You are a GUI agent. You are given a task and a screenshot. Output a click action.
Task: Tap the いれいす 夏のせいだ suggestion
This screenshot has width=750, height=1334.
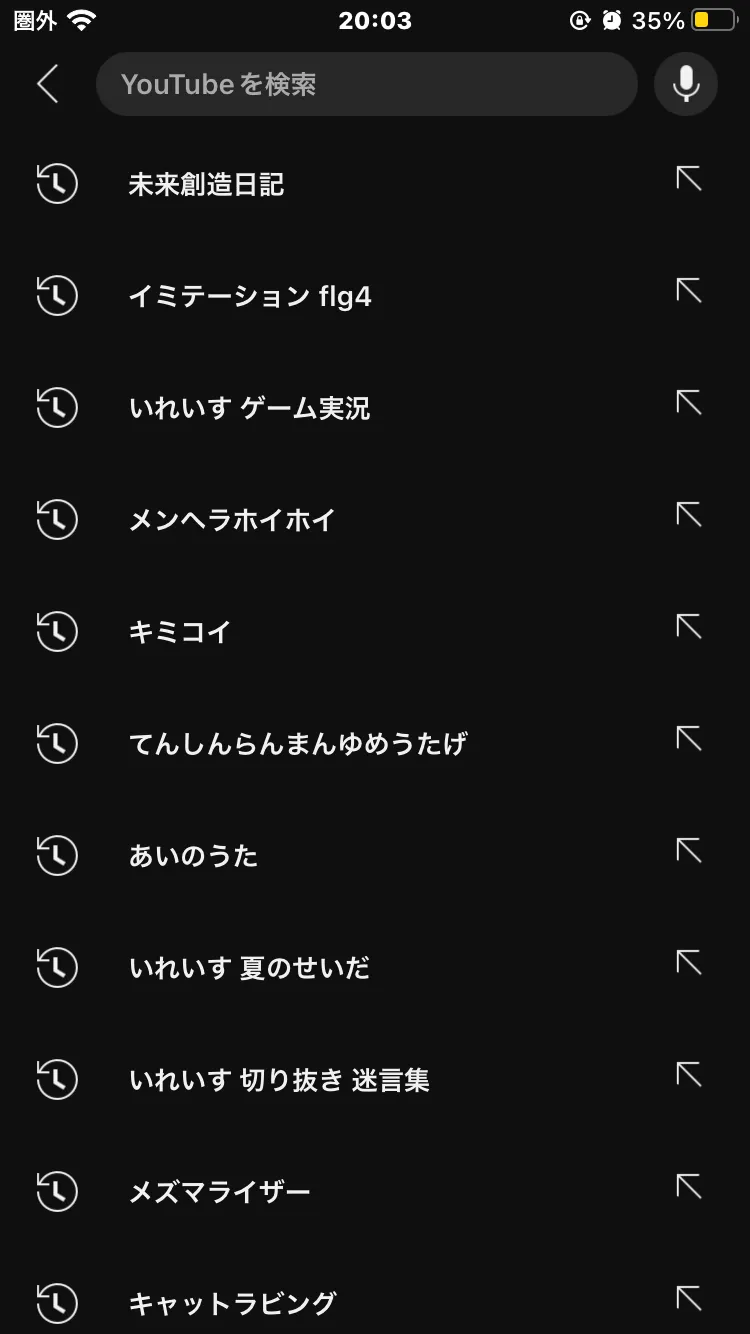point(375,968)
